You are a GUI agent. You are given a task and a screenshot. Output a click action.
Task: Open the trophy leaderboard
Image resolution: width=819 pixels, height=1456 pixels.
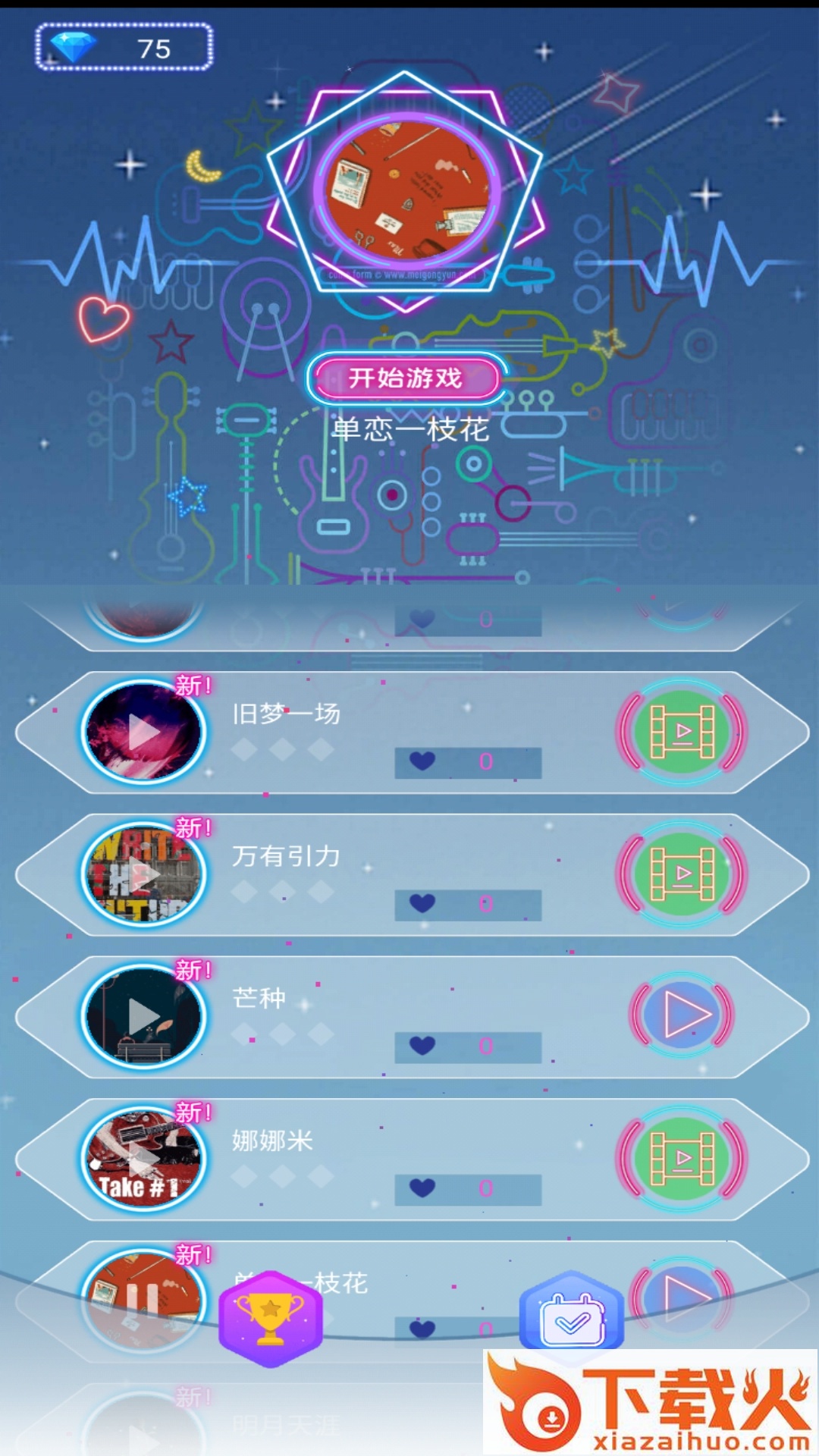point(271,1318)
